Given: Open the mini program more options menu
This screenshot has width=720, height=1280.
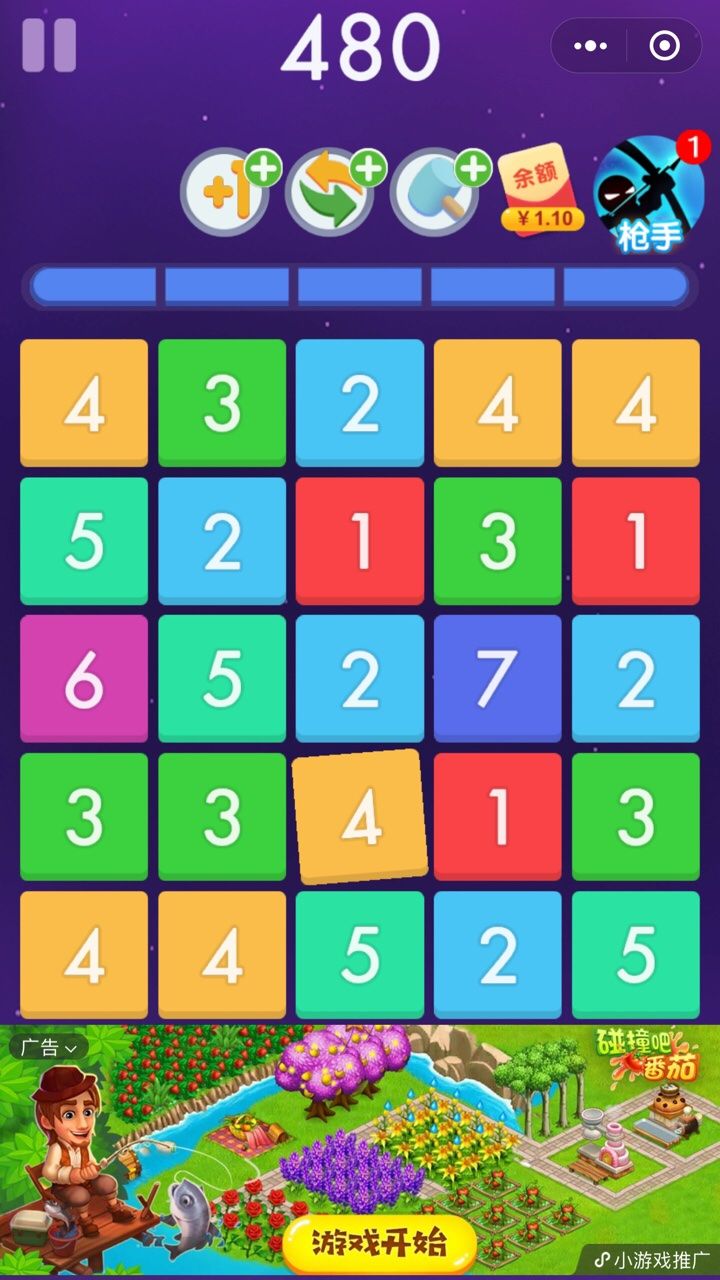Looking at the screenshot, I should point(591,46).
